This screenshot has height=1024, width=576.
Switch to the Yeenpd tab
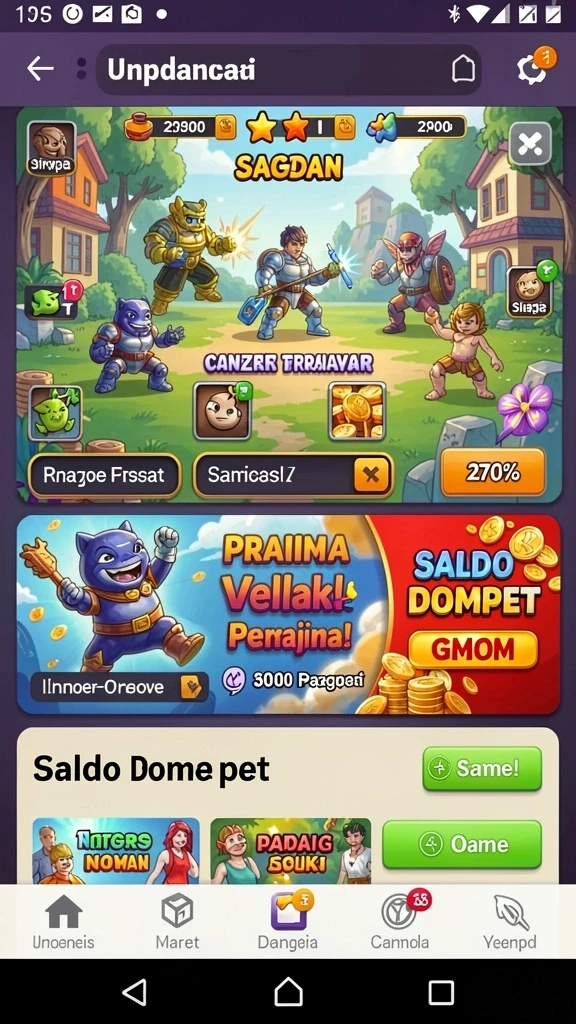510,921
